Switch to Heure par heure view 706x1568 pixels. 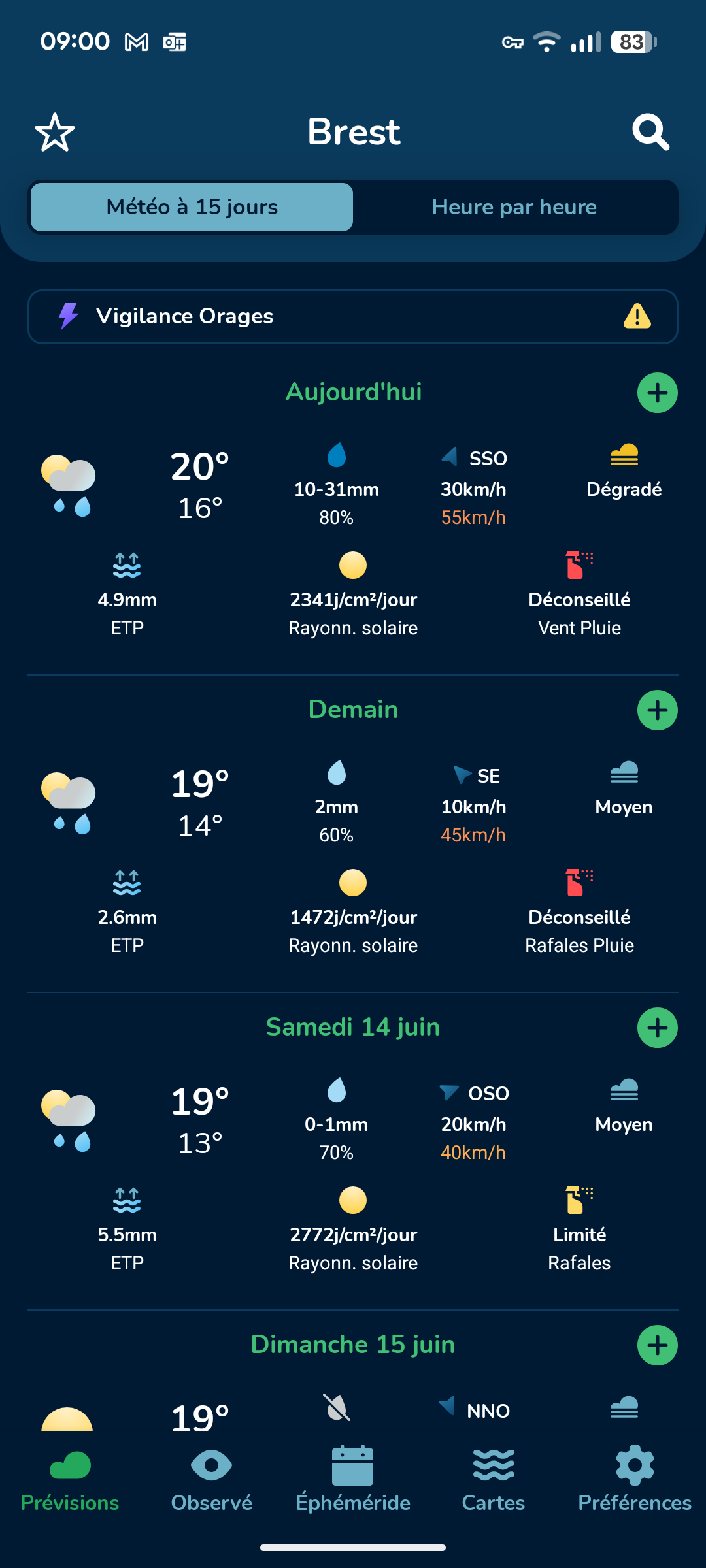tap(514, 207)
